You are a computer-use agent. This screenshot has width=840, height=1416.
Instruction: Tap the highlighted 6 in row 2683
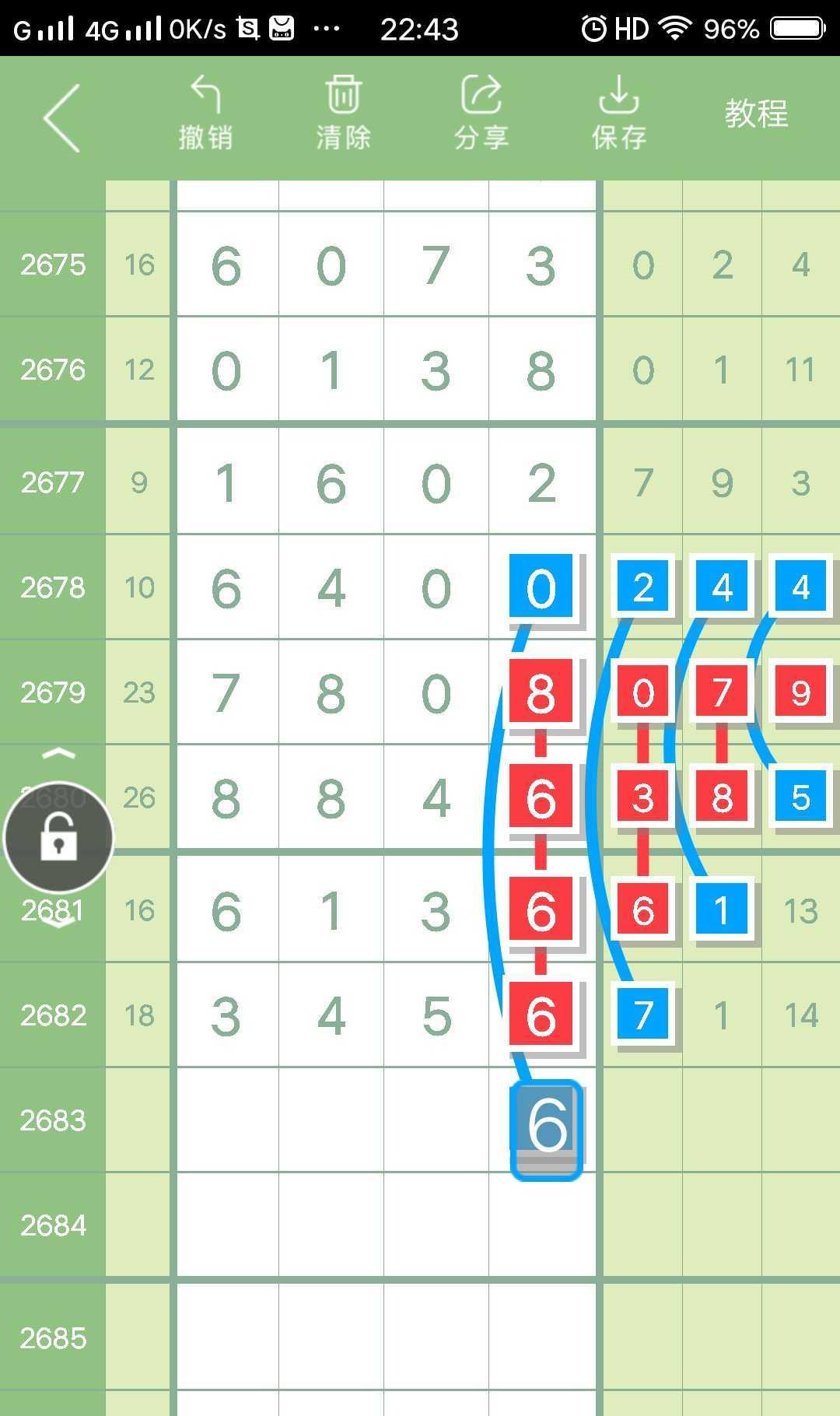click(546, 1127)
